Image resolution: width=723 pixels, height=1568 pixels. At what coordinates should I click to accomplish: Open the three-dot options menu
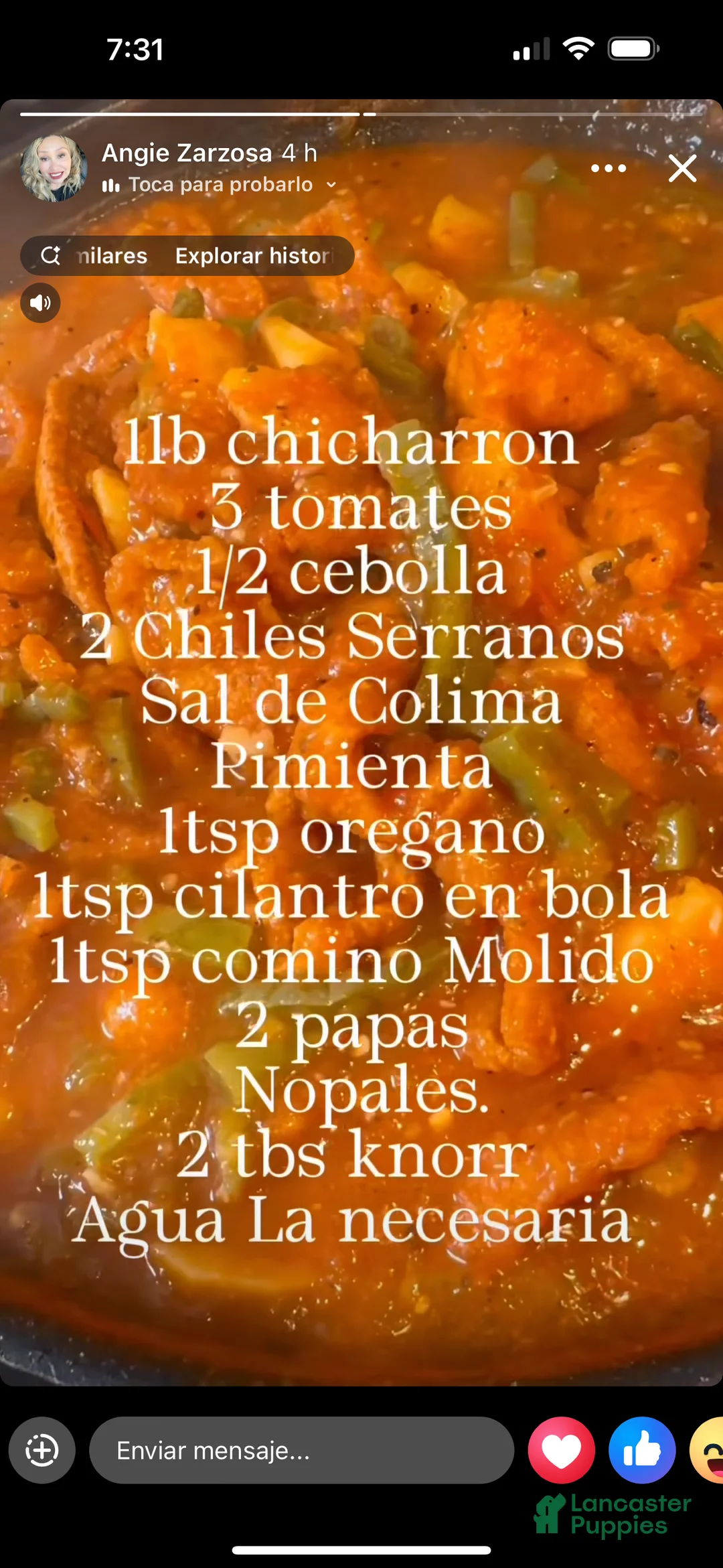pyautogui.click(x=609, y=168)
